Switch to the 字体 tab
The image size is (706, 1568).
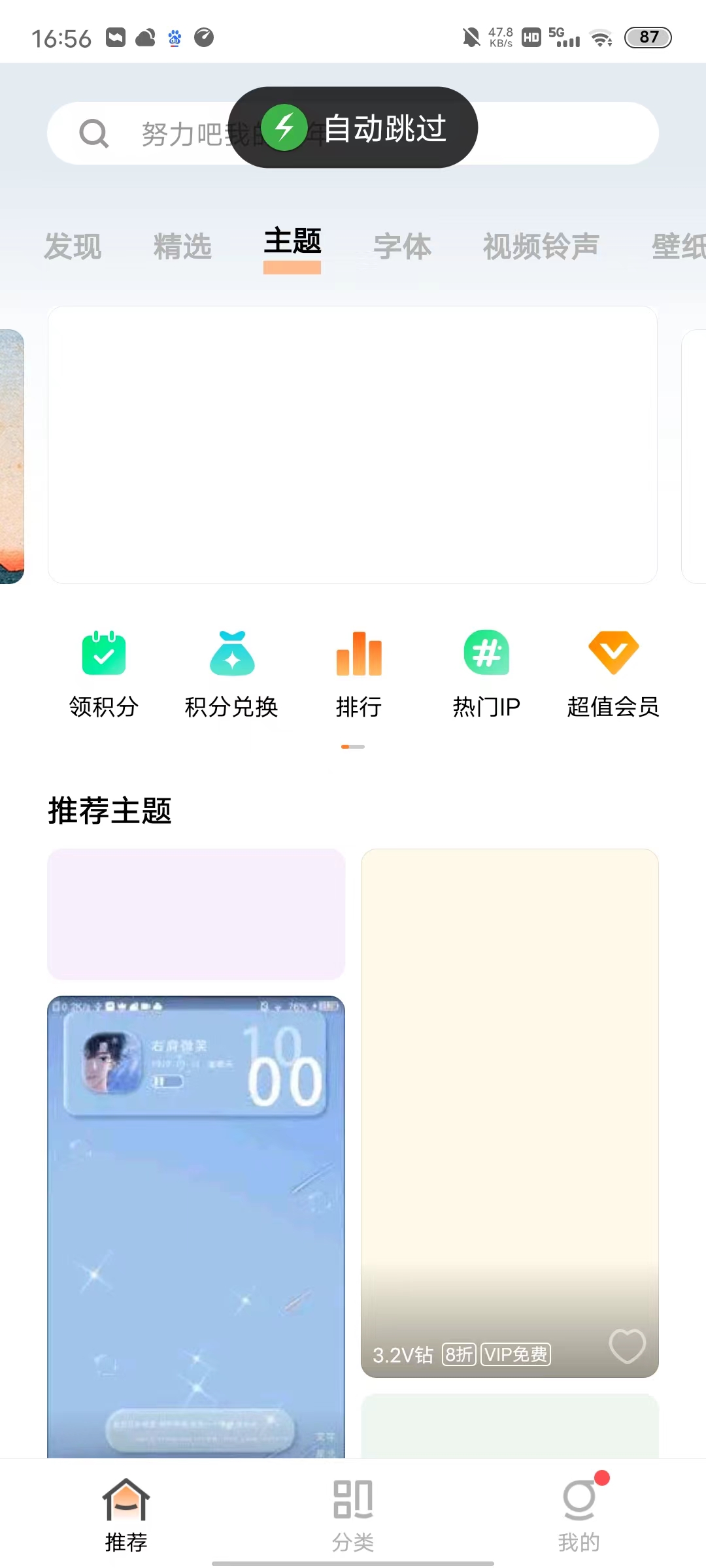pyautogui.click(x=403, y=246)
